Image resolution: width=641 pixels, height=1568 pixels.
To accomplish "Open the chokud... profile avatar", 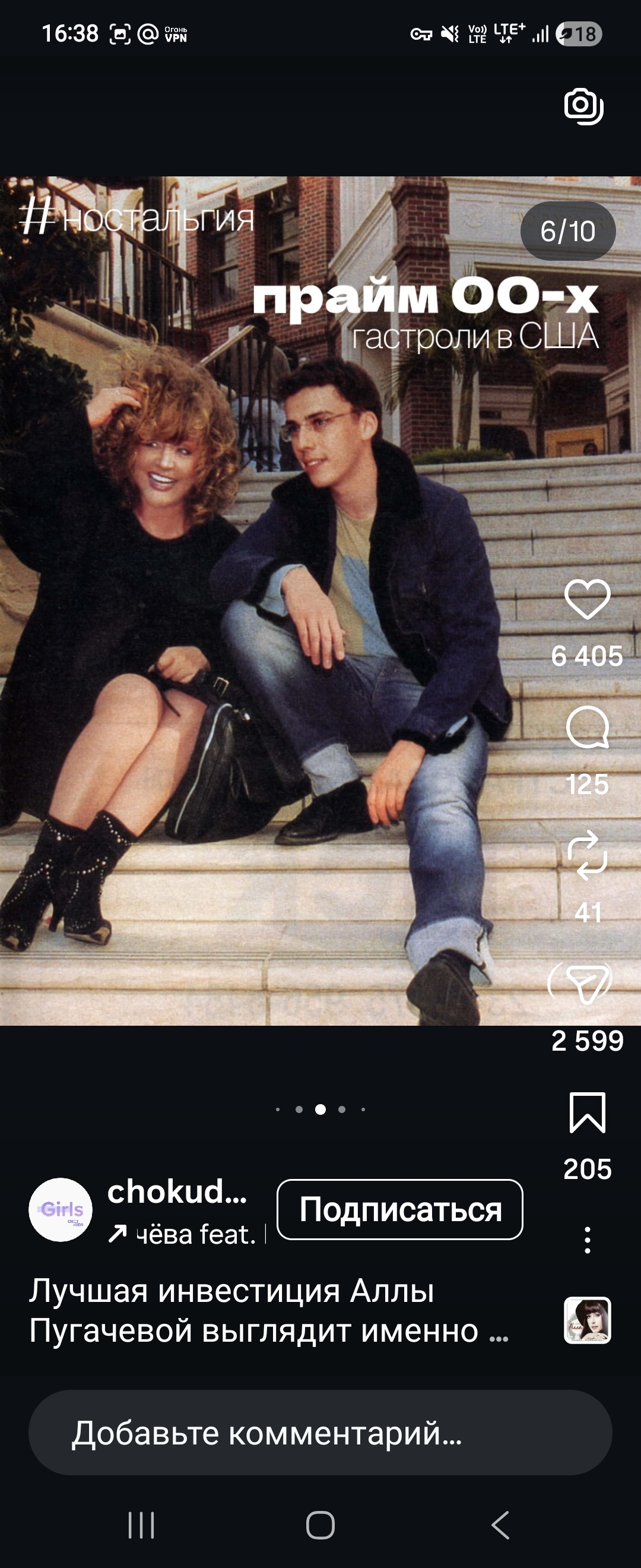I will coord(61,1209).
